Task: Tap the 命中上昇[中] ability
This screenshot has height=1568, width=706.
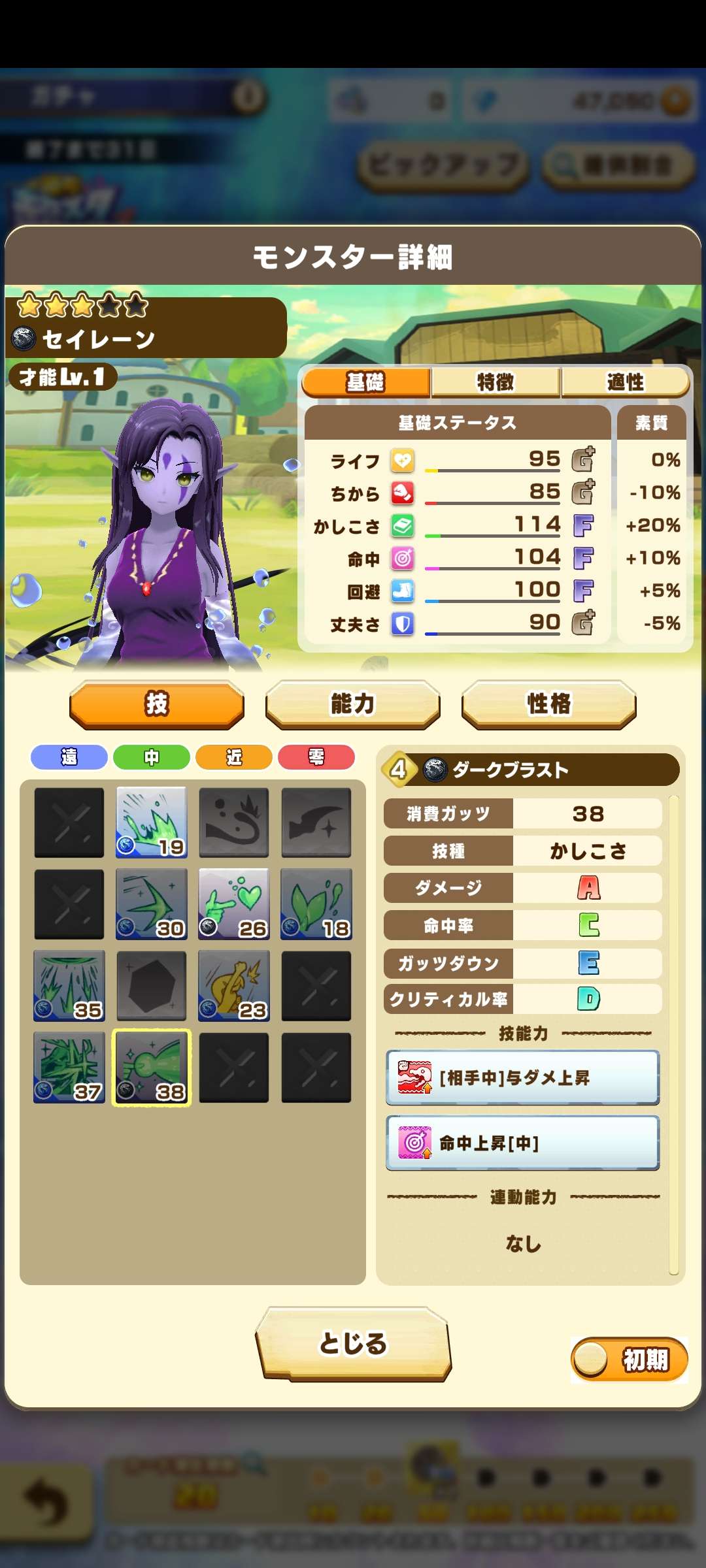Action: [x=523, y=1143]
